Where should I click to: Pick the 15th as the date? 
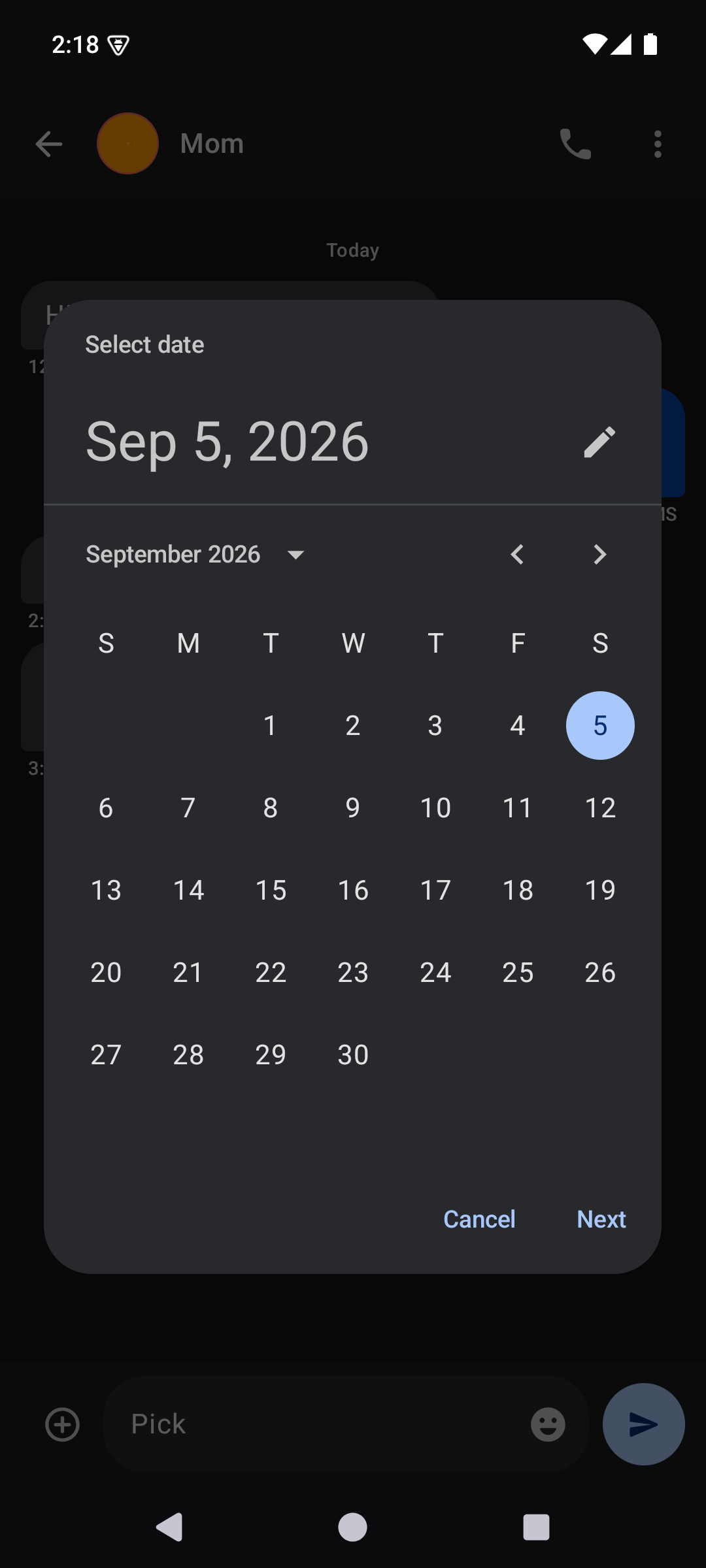[271, 890]
